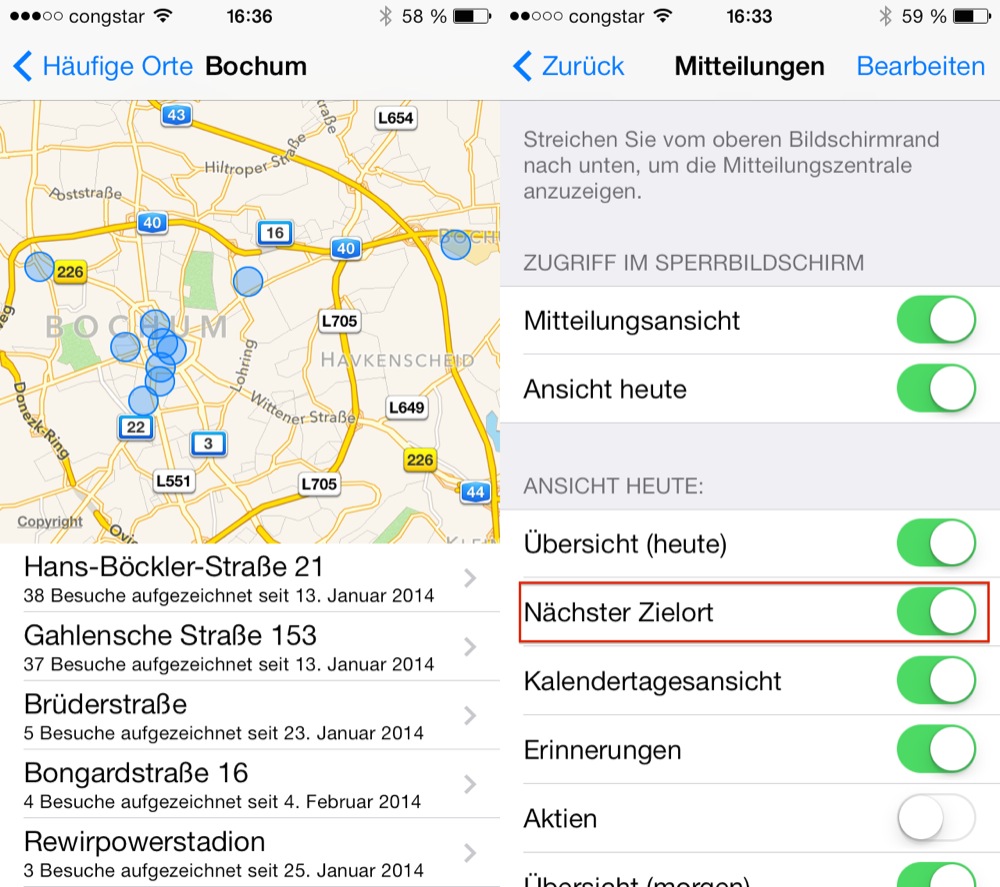Tap Bearbeiten to edit notifications
The image size is (1000, 887).
[920, 67]
